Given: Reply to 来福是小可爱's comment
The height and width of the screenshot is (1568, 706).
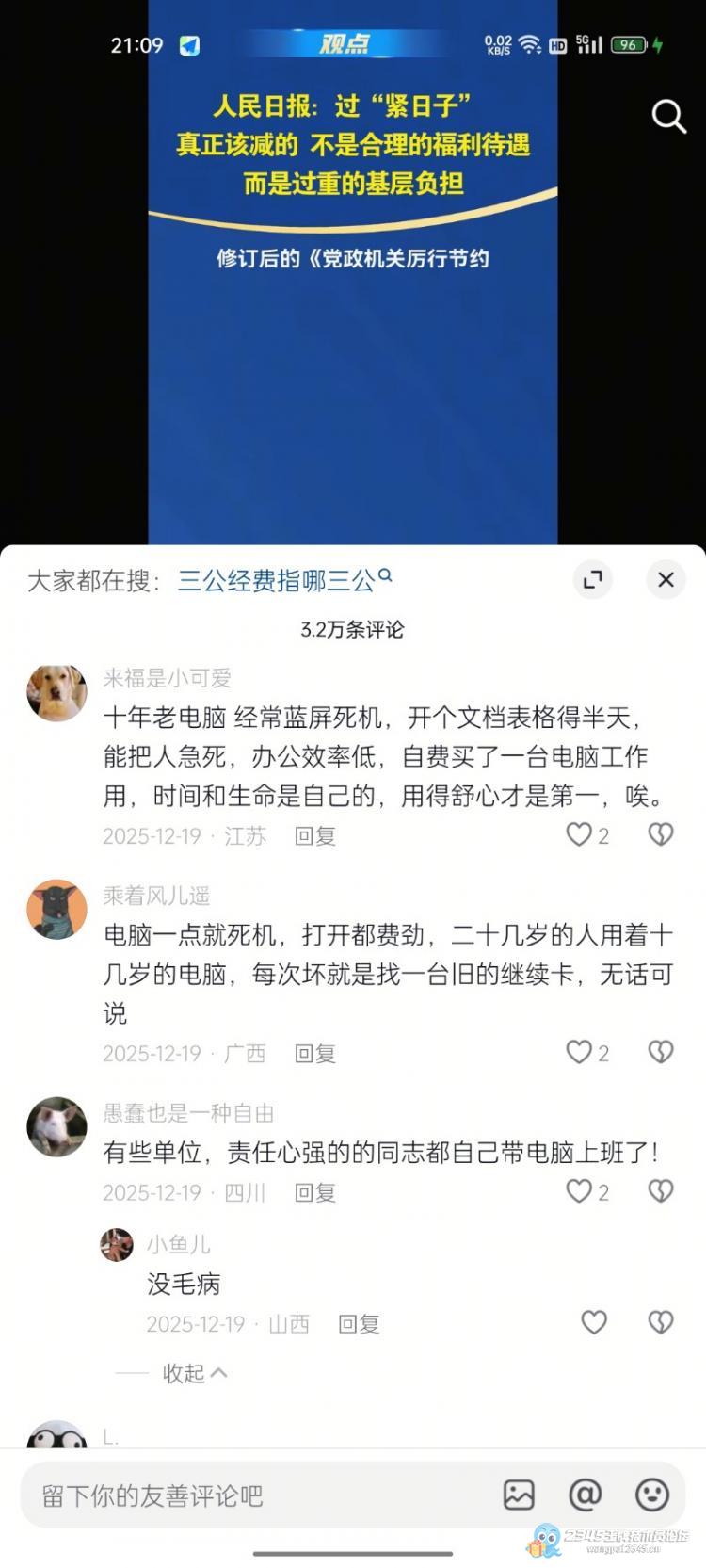Looking at the screenshot, I should pos(315,836).
